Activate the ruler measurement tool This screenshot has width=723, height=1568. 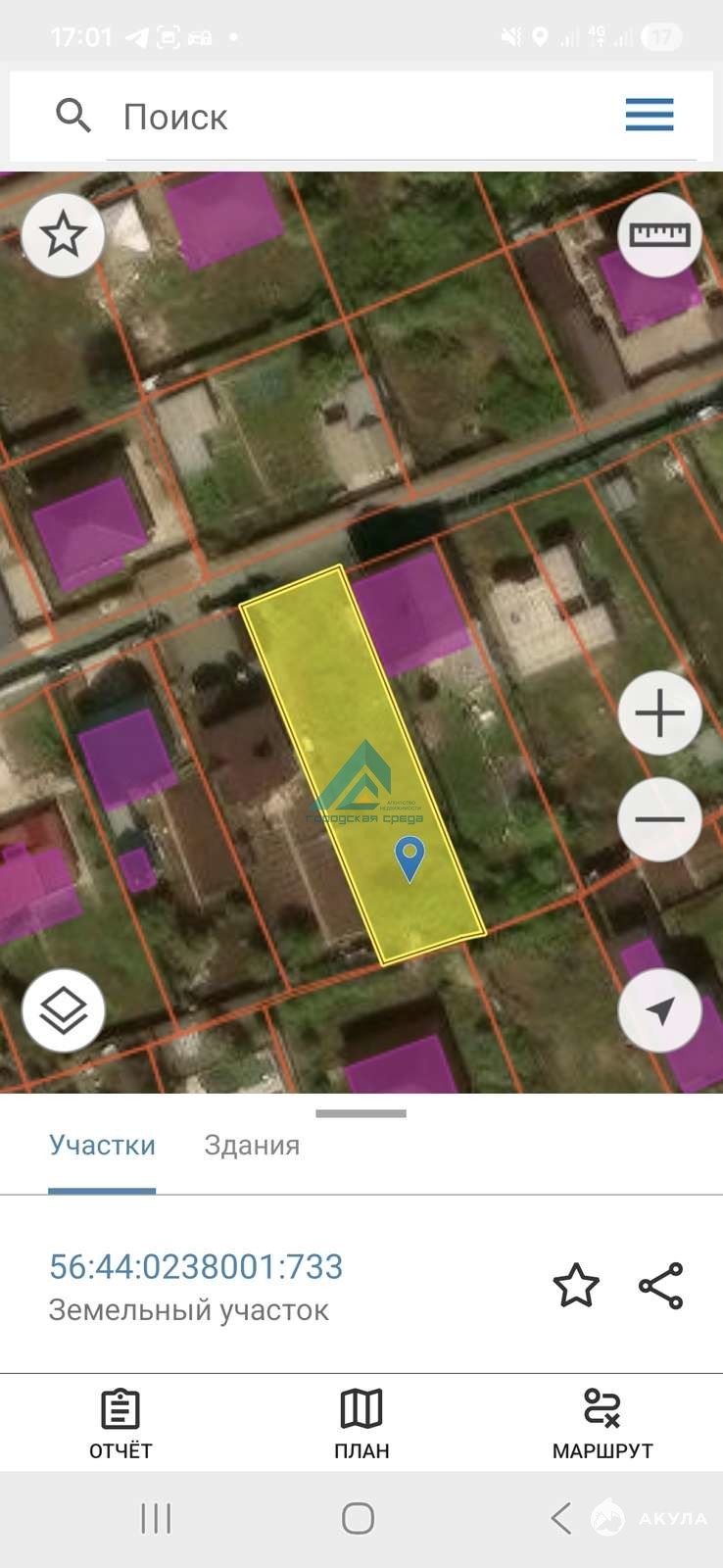point(659,235)
